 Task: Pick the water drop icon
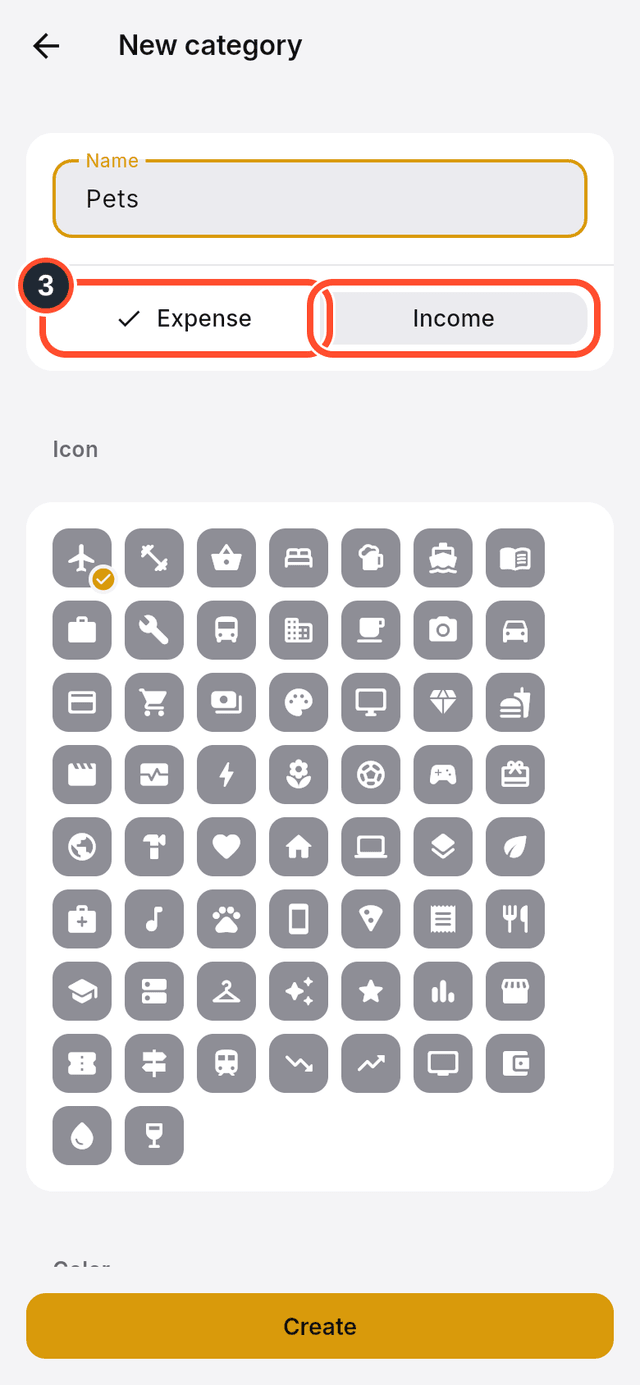[x=82, y=1135]
